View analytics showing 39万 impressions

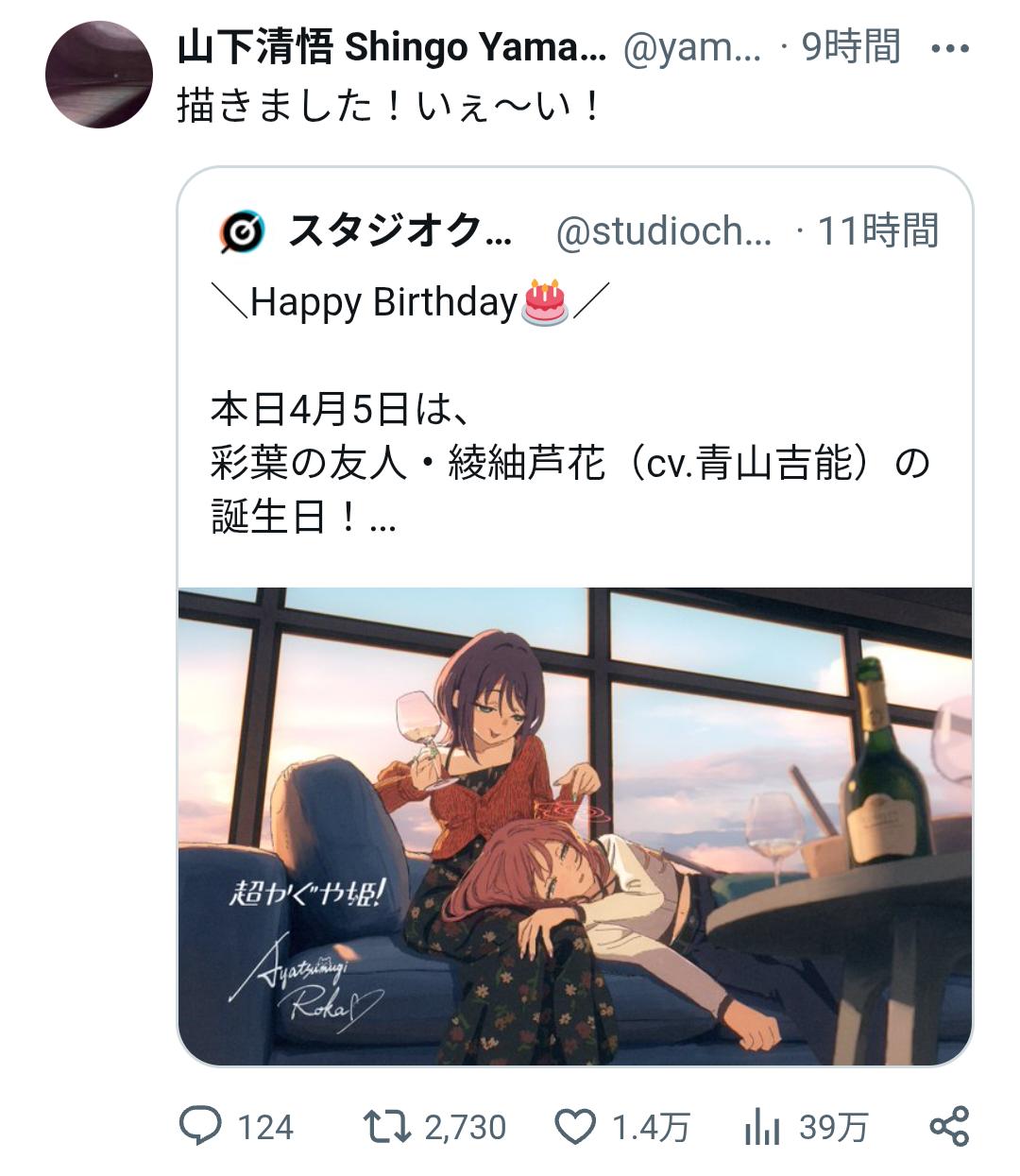pos(762,1126)
